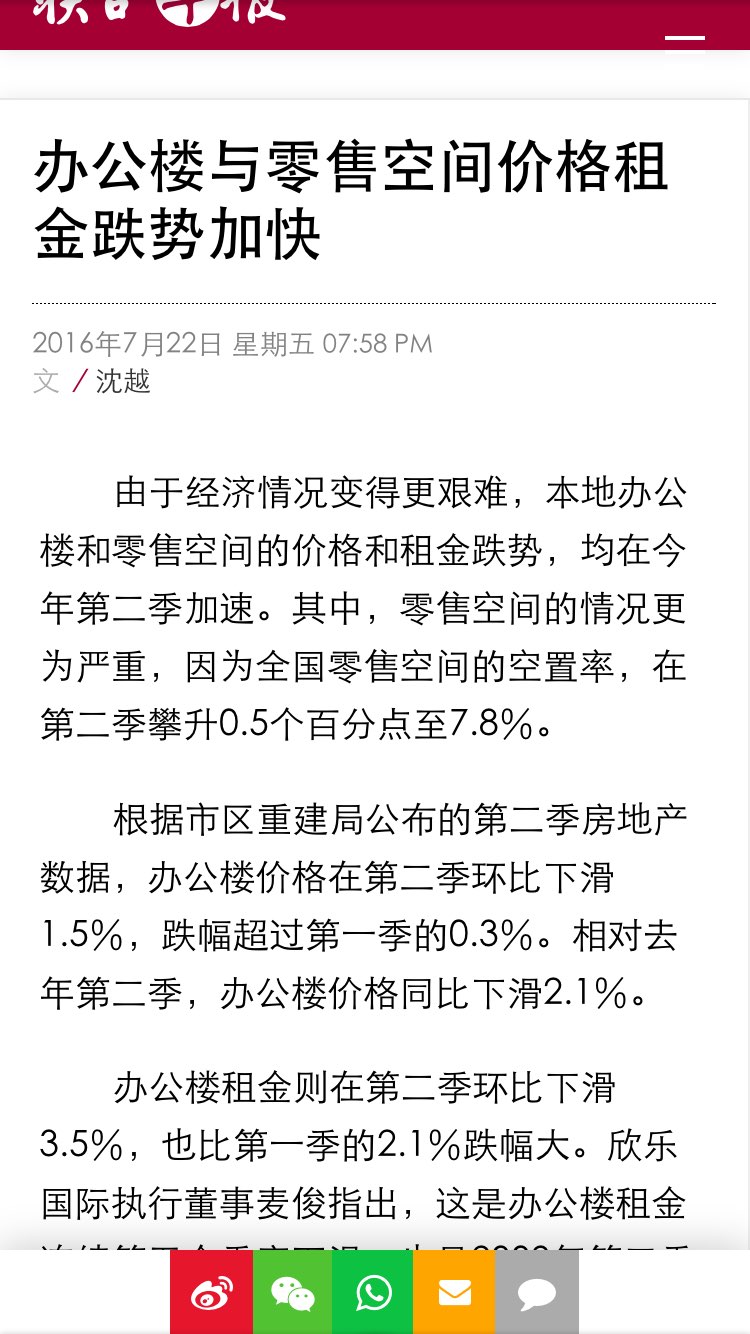The height and width of the screenshot is (1334, 750).
Task: Send article by email
Action: tap(454, 1292)
